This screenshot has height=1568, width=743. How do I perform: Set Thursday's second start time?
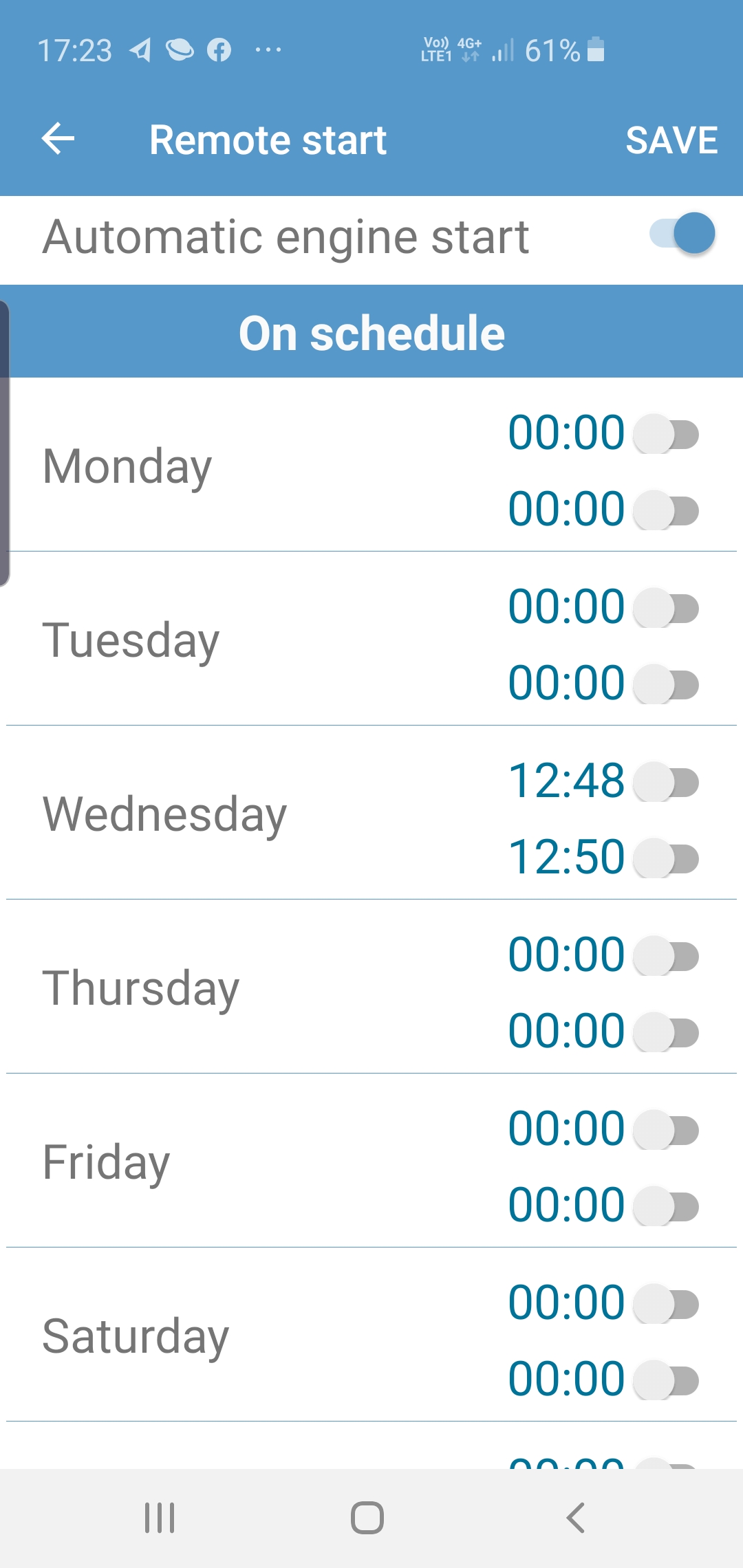(566, 1032)
